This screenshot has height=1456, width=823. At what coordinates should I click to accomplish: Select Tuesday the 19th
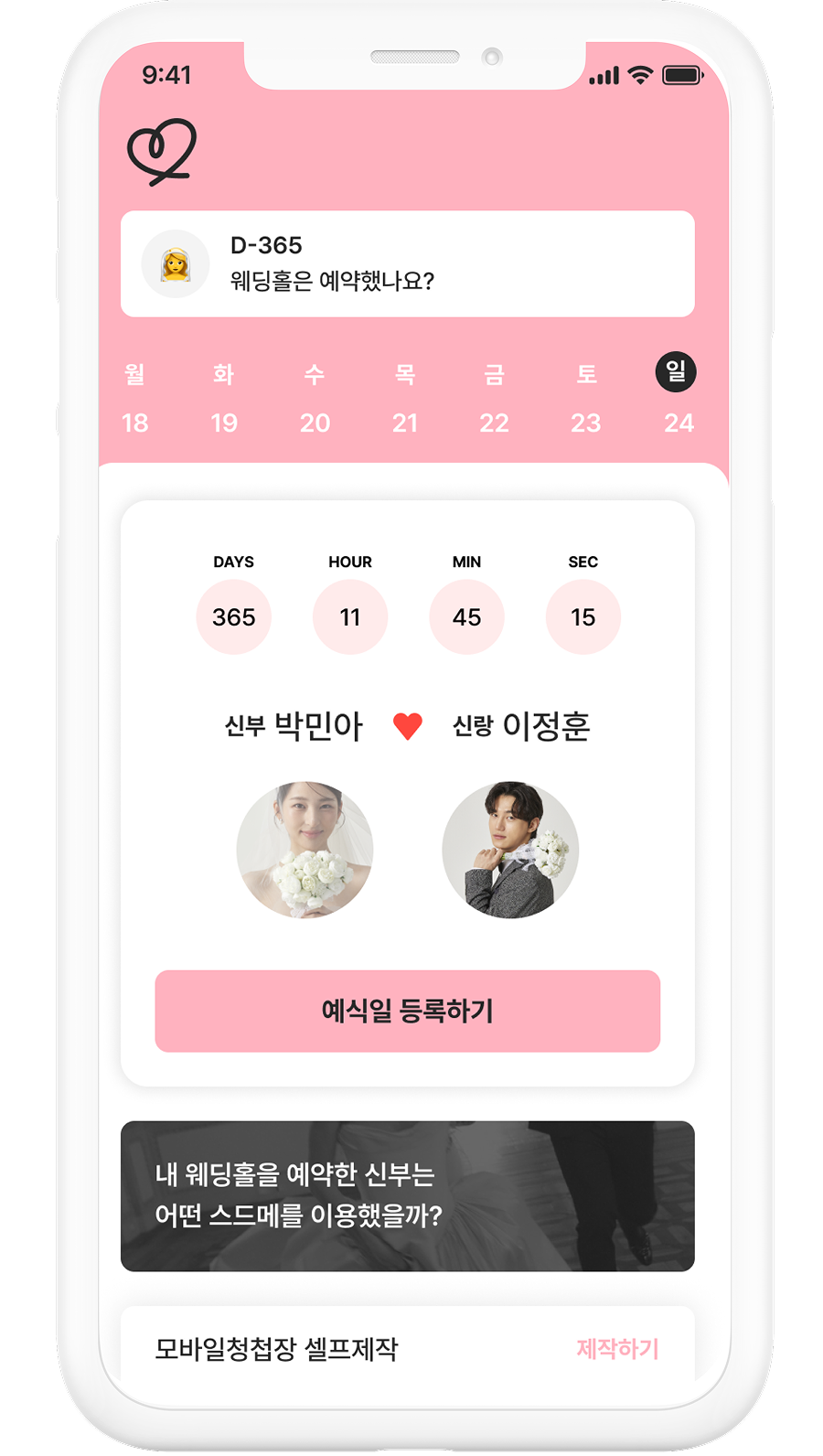224,399
